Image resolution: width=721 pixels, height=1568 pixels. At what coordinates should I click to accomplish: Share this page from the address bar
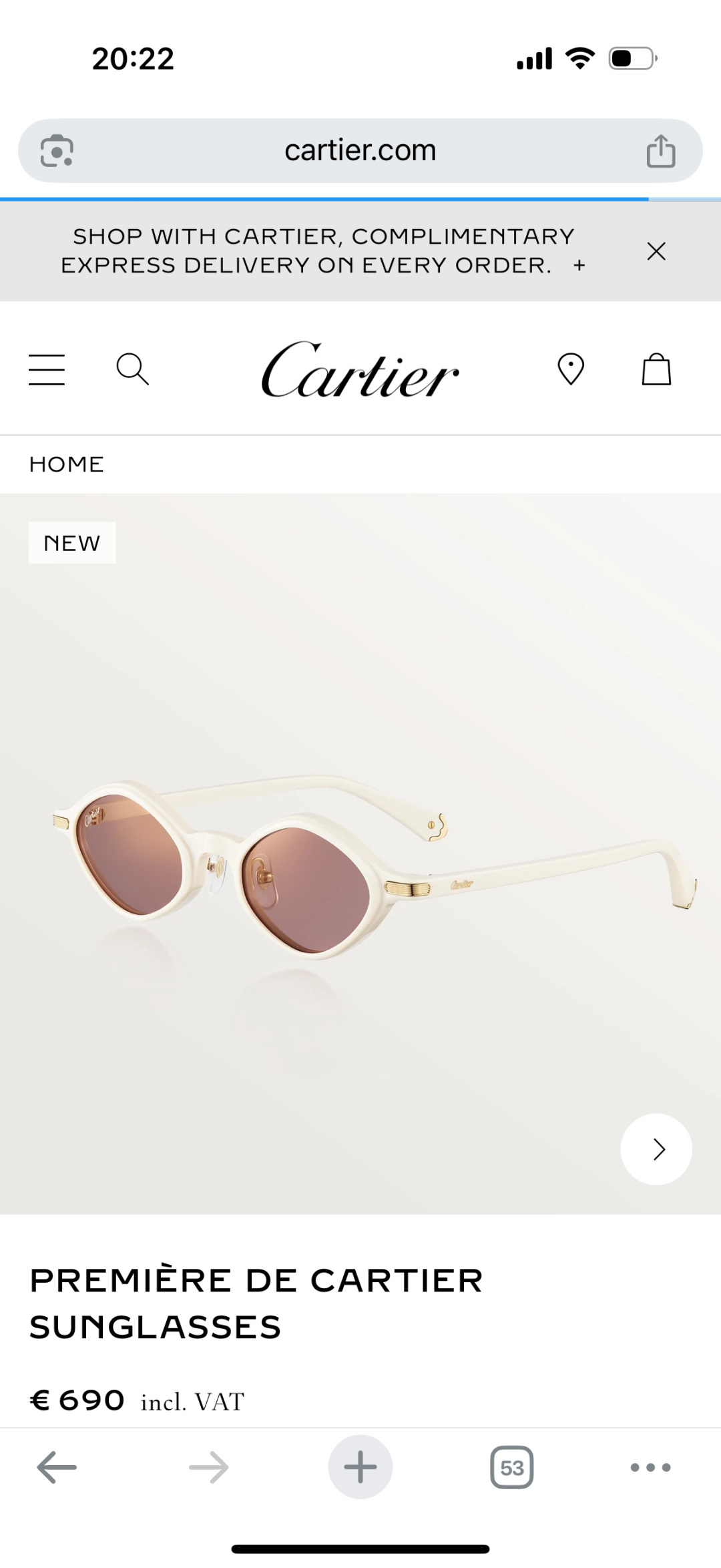click(x=660, y=151)
